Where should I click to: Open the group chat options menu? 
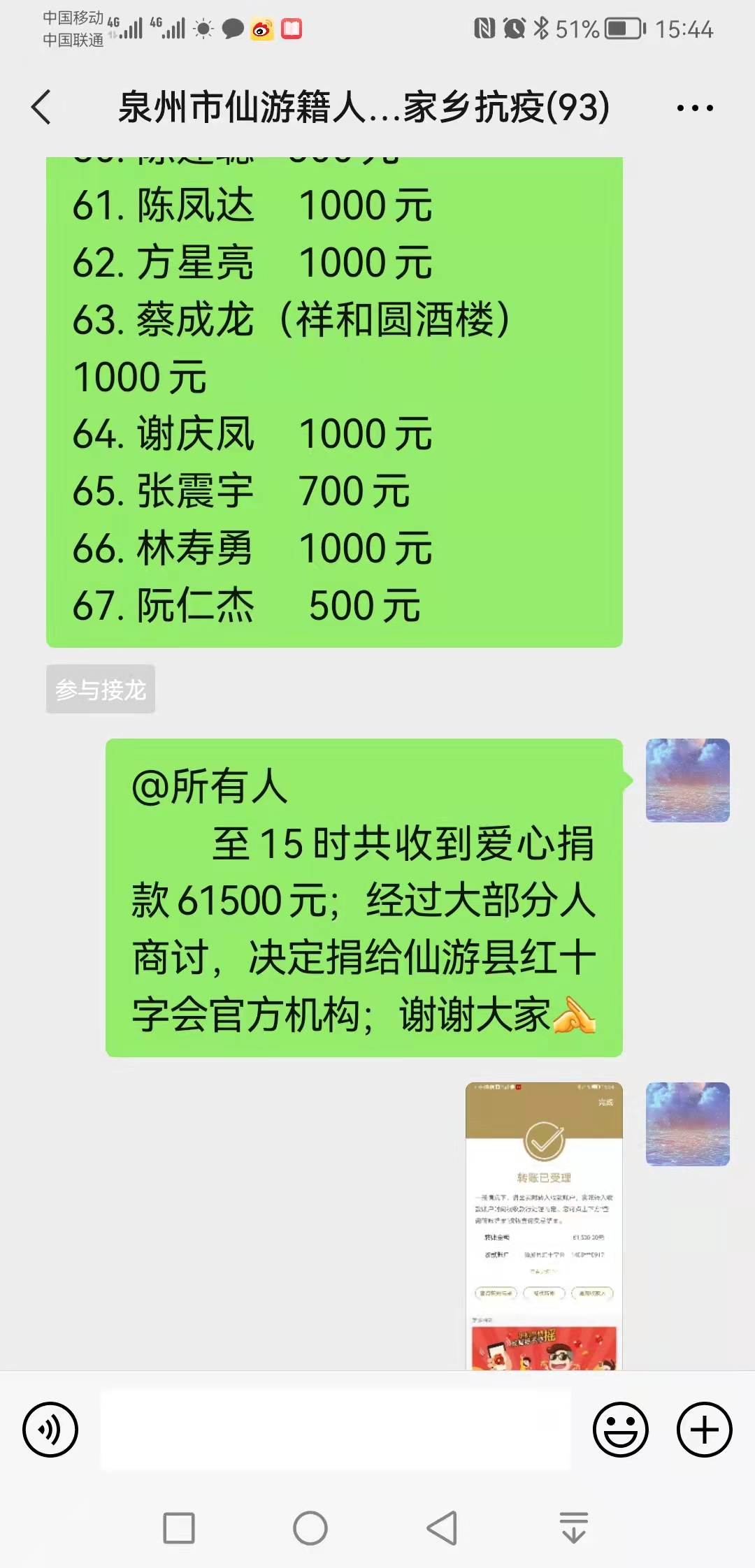[694, 108]
